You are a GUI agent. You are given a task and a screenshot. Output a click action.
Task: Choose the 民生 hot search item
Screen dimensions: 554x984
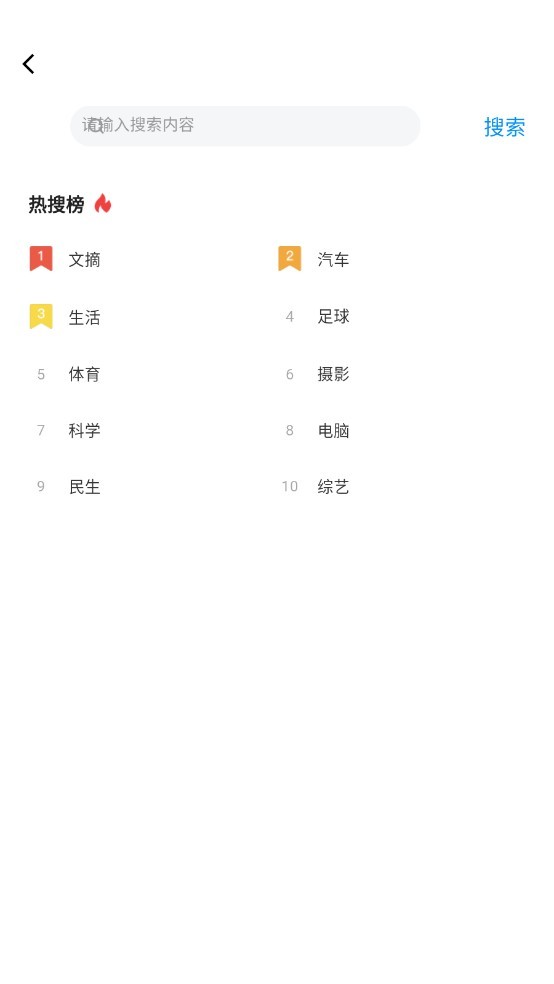click(x=84, y=486)
